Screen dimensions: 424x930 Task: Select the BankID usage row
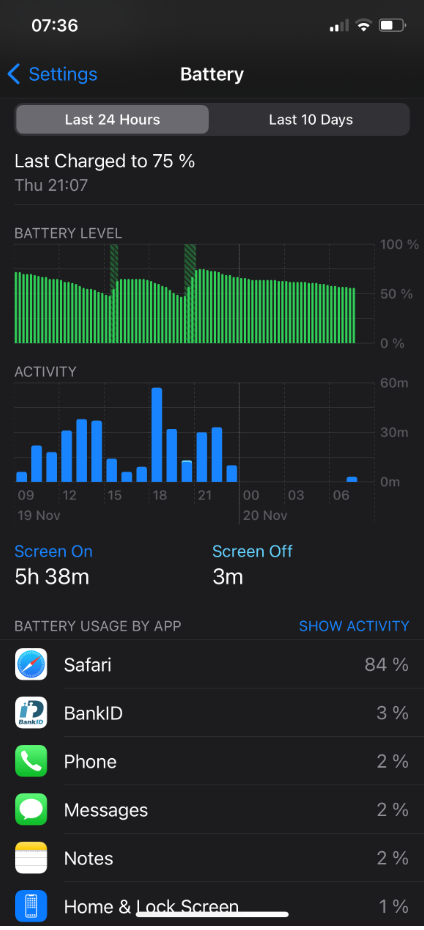click(212, 713)
